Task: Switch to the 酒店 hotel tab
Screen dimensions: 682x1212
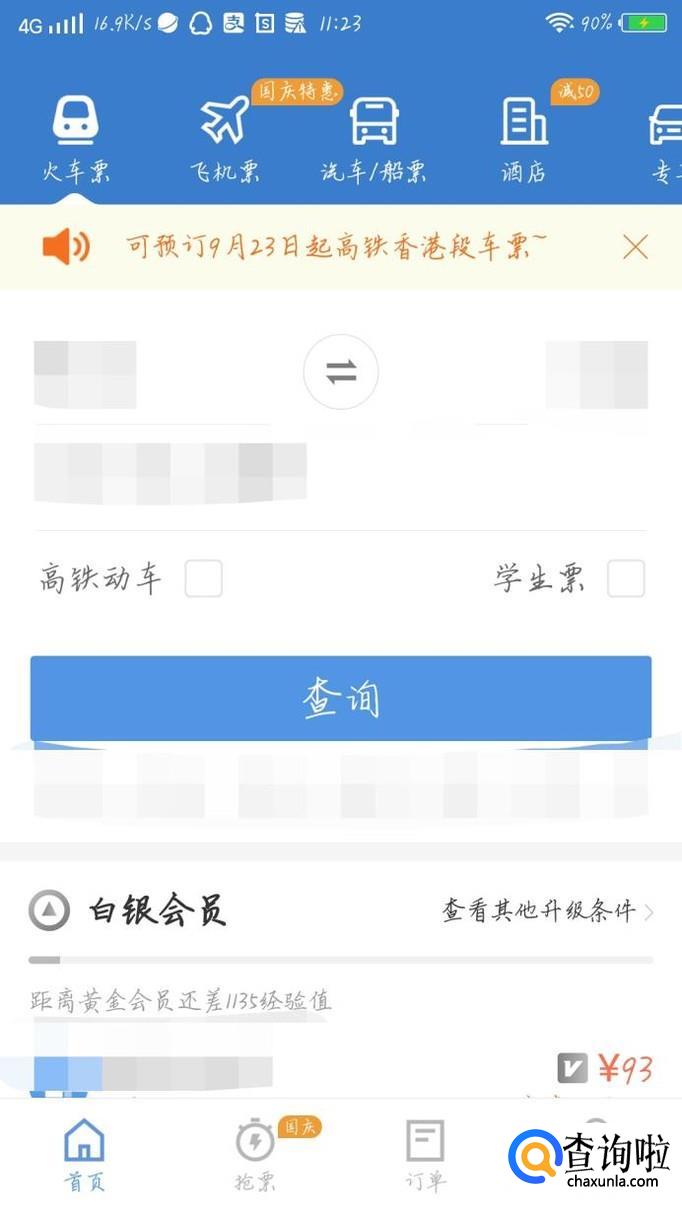Action: tap(524, 141)
